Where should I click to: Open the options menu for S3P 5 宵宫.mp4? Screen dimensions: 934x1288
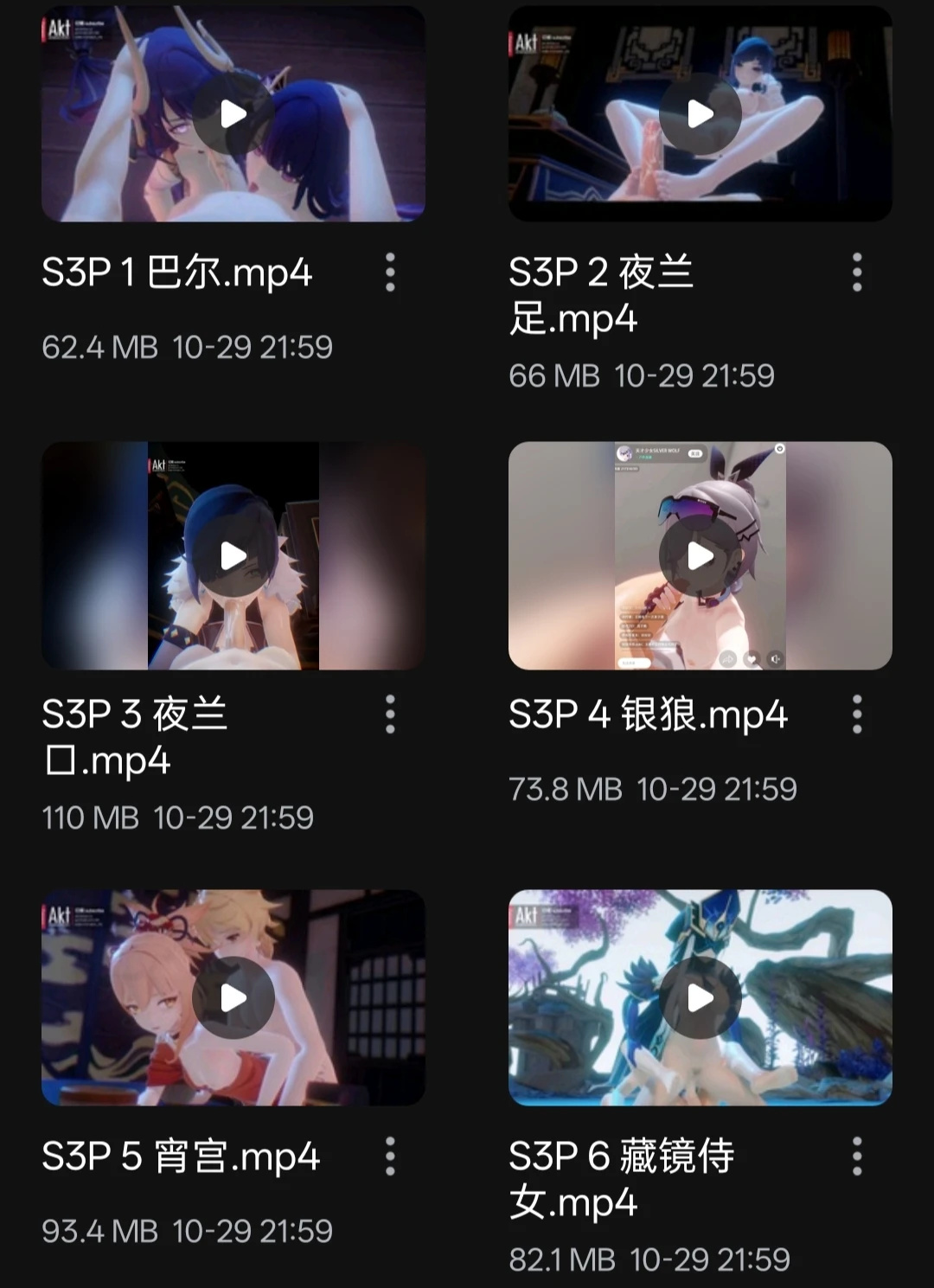click(x=389, y=1156)
